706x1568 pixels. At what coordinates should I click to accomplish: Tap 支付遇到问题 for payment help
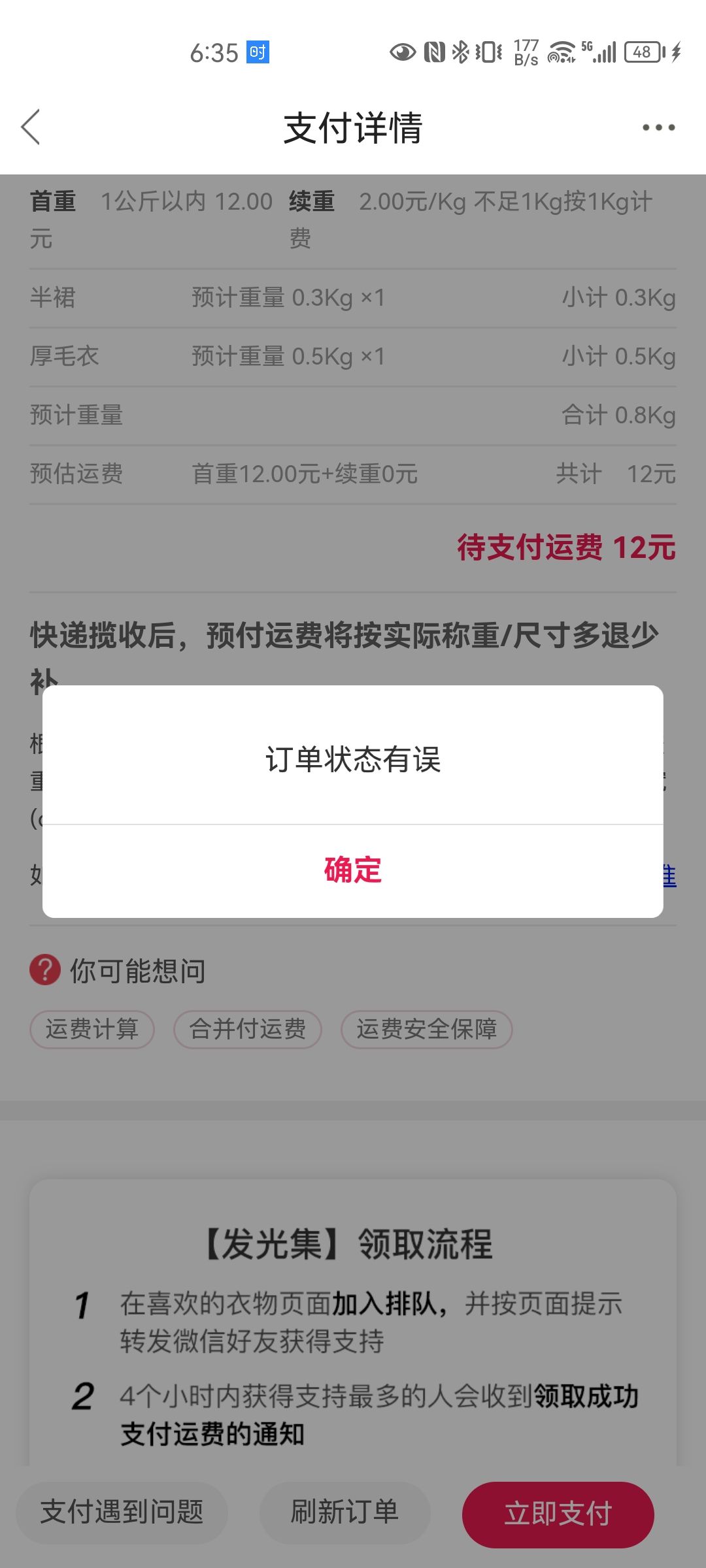pyautogui.click(x=122, y=1512)
